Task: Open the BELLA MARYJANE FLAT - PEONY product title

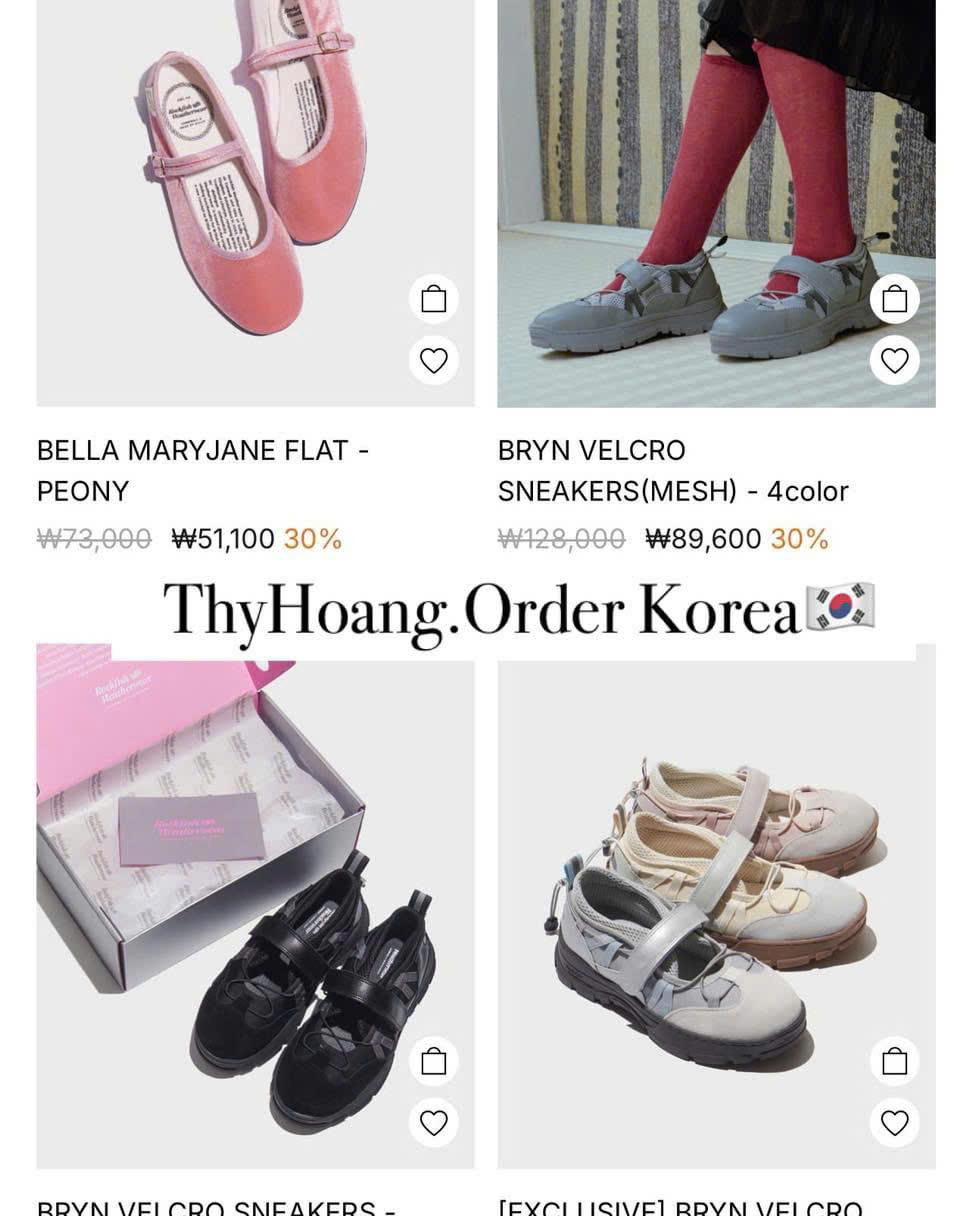Action: coord(204,471)
